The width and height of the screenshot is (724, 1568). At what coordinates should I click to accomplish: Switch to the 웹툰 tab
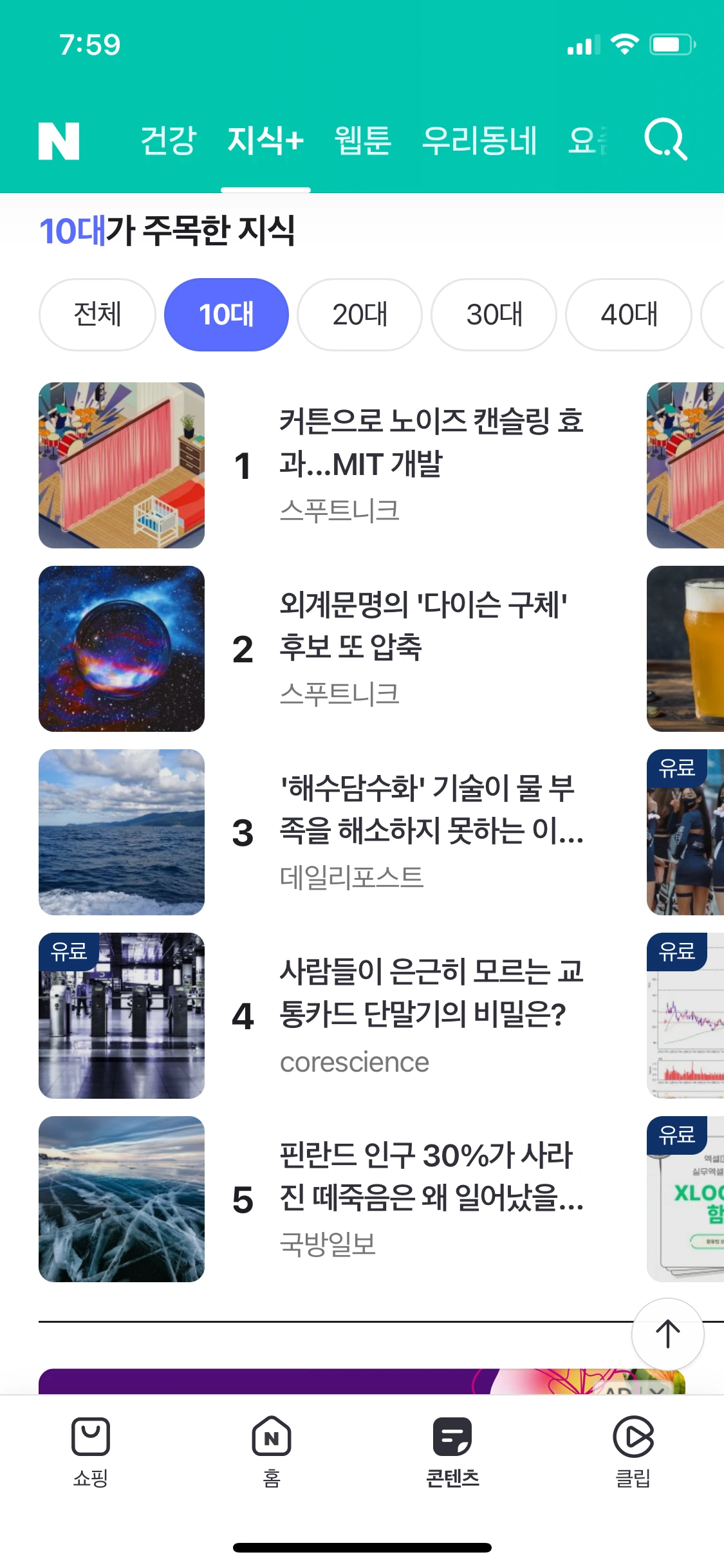point(362,140)
